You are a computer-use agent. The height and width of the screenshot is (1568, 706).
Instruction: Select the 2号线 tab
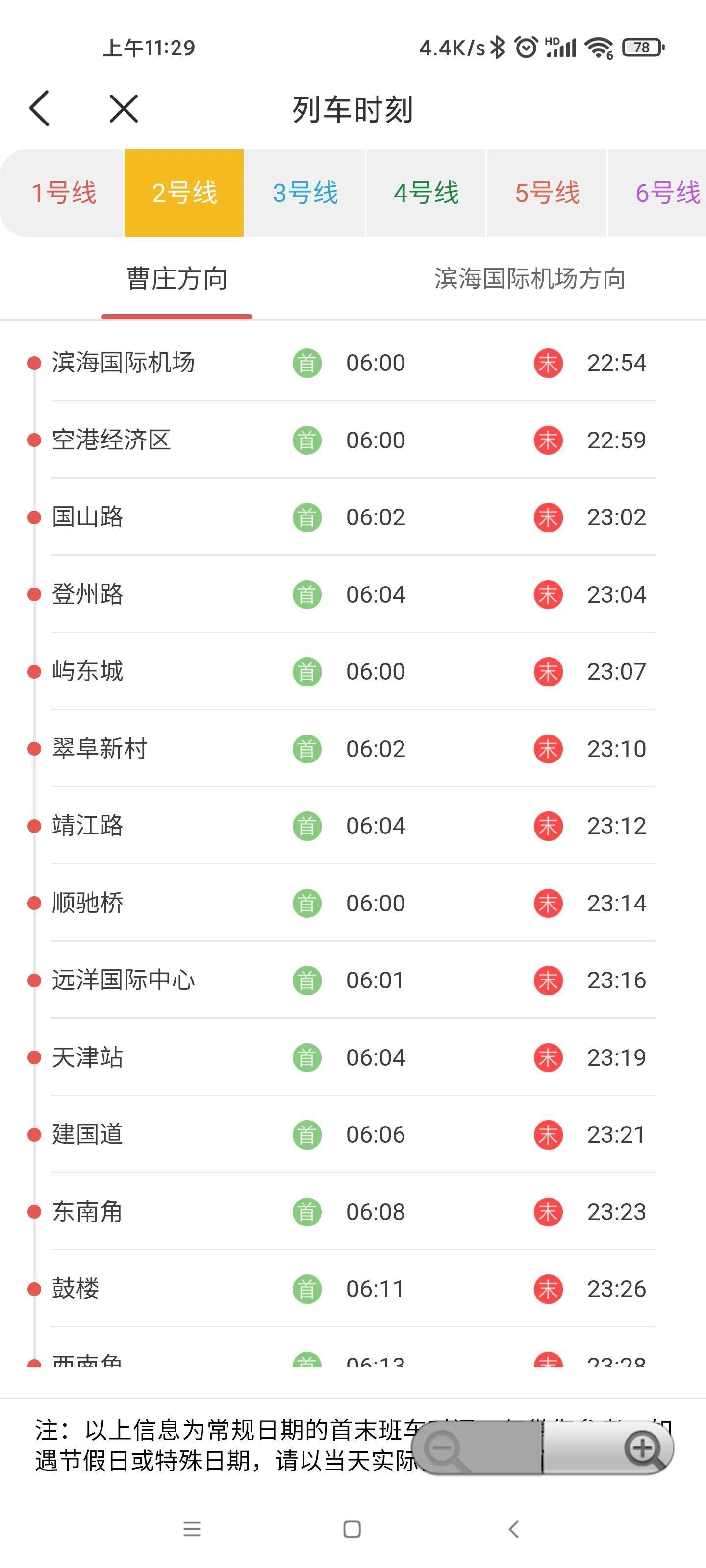[x=184, y=193]
